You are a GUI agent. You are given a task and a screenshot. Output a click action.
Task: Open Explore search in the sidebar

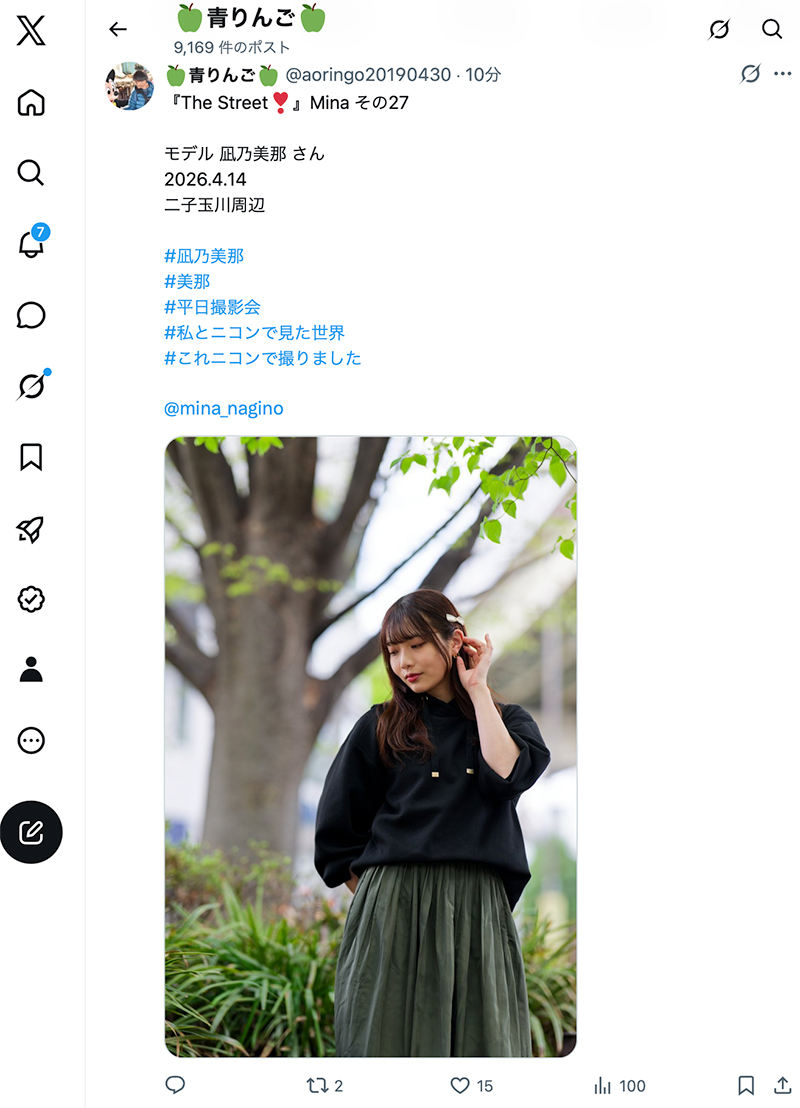point(31,172)
